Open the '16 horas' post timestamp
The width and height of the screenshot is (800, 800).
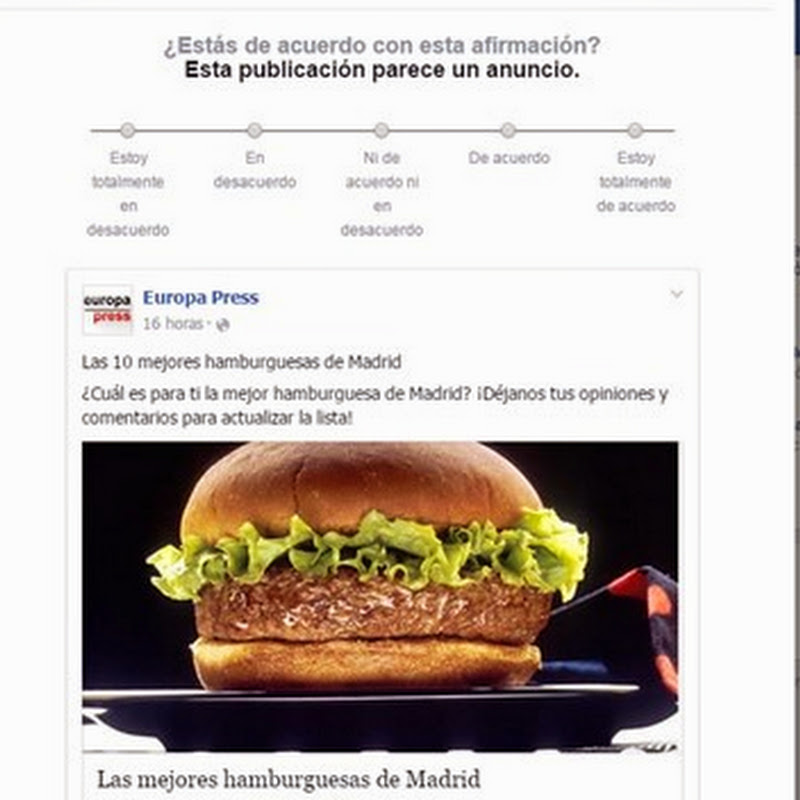pos(173,324)
